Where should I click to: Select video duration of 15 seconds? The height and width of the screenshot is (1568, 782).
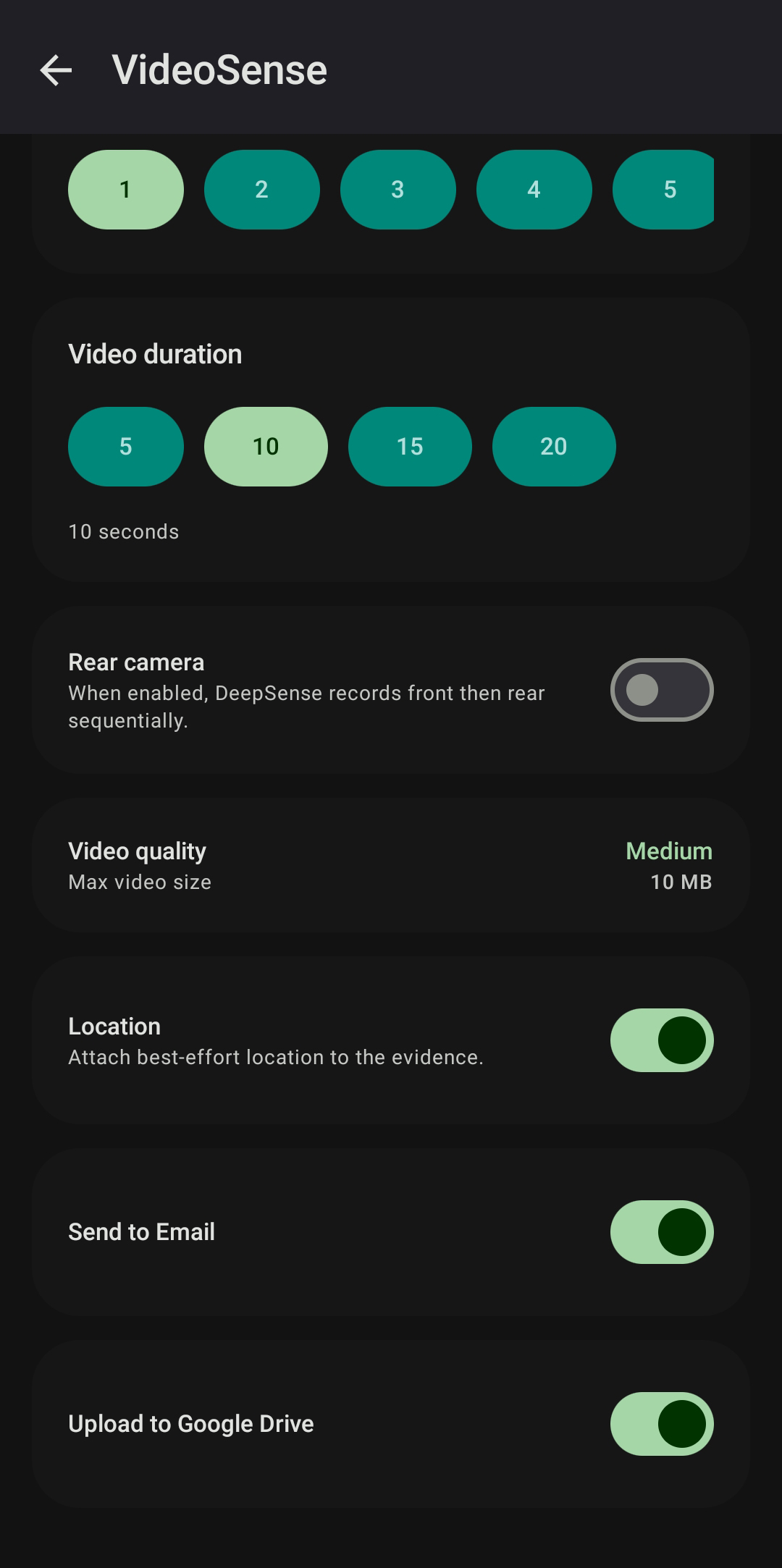[410, 447]
